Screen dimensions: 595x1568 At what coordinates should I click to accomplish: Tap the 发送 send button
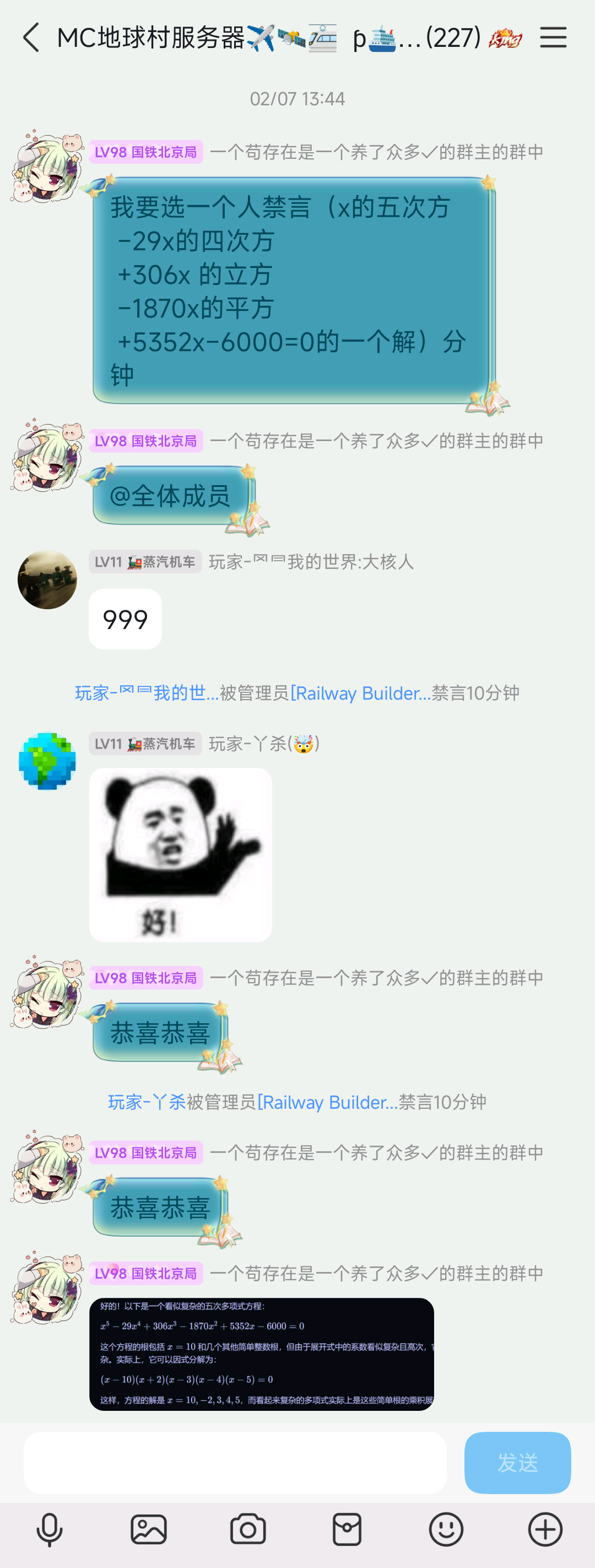(x=517, y=1462)
